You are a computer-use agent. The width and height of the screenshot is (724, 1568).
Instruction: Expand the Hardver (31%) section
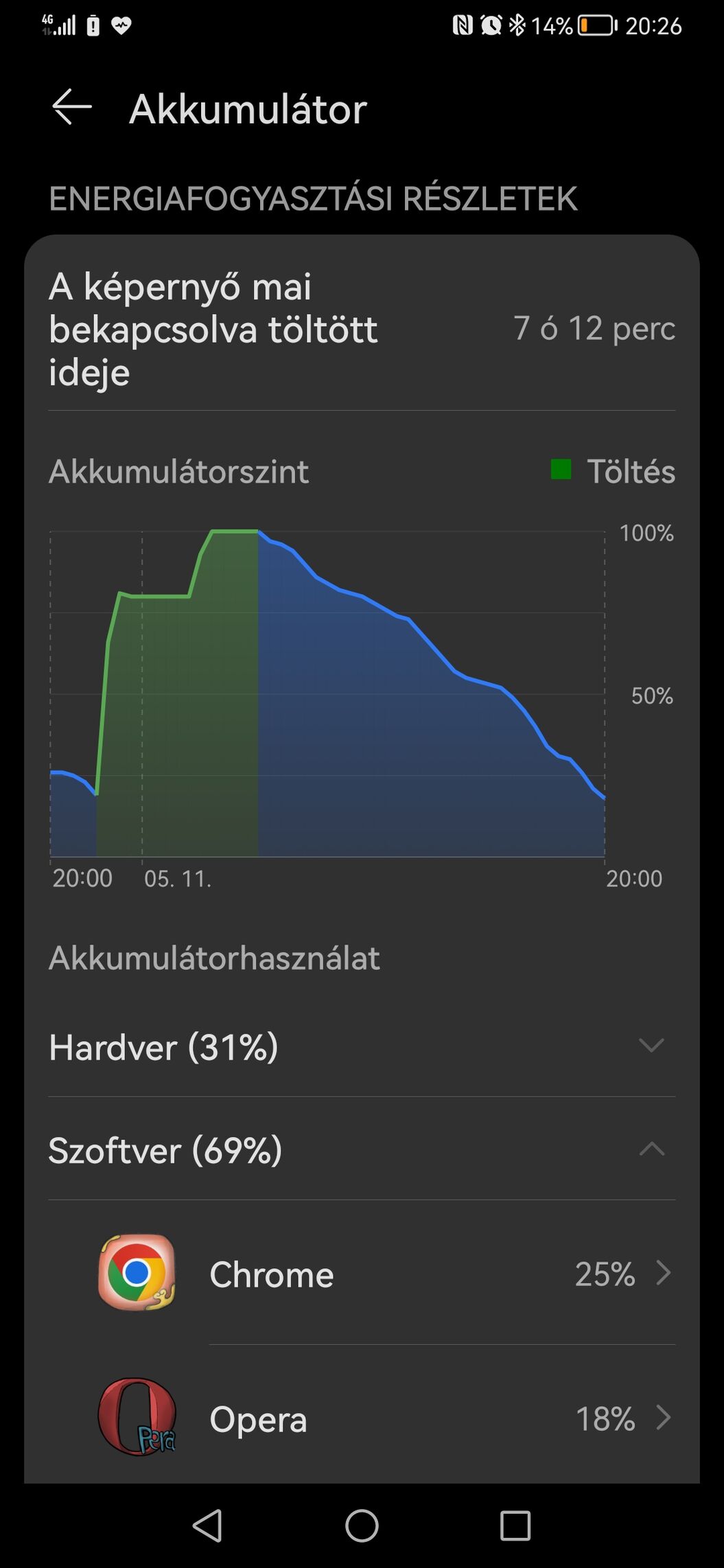tap(362, 1047)
